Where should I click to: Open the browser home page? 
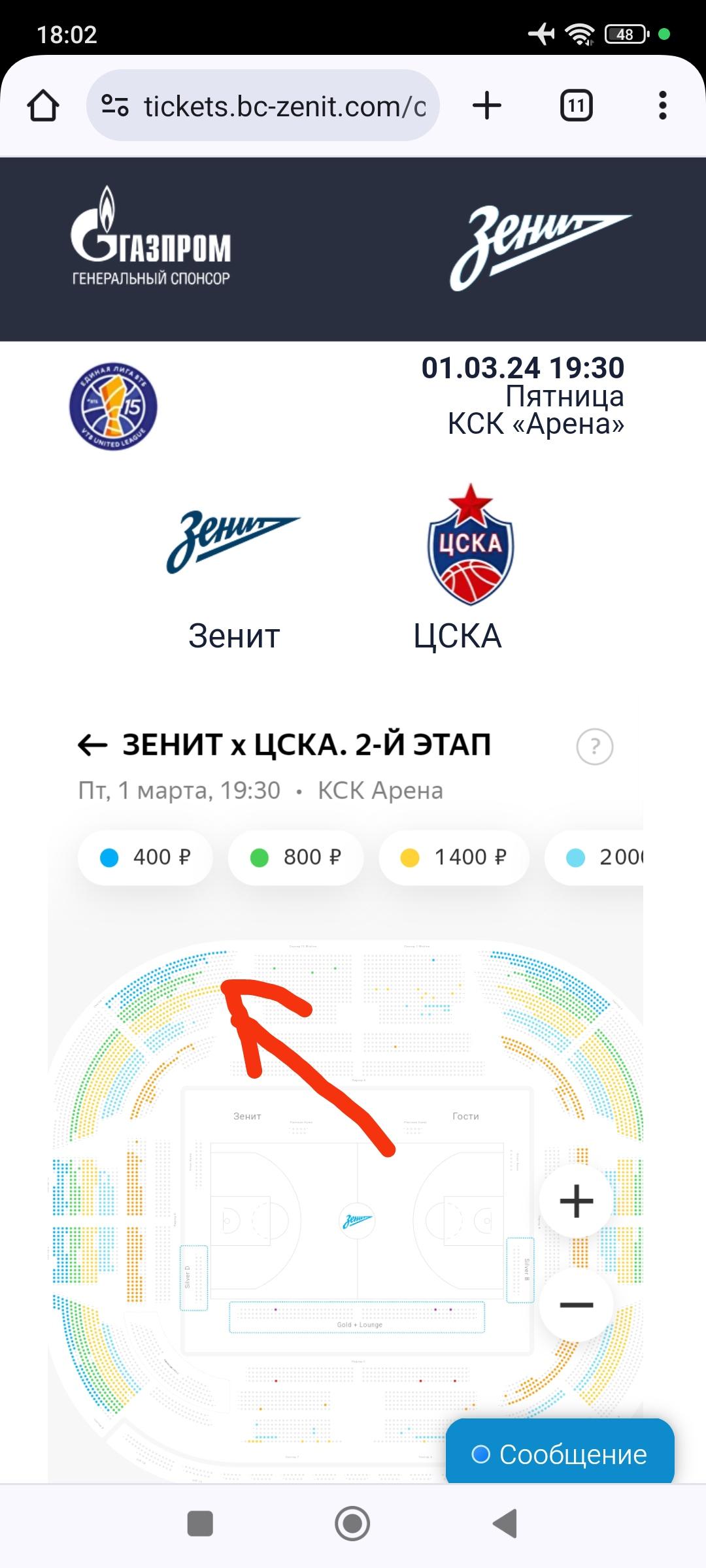pos(43,106)
